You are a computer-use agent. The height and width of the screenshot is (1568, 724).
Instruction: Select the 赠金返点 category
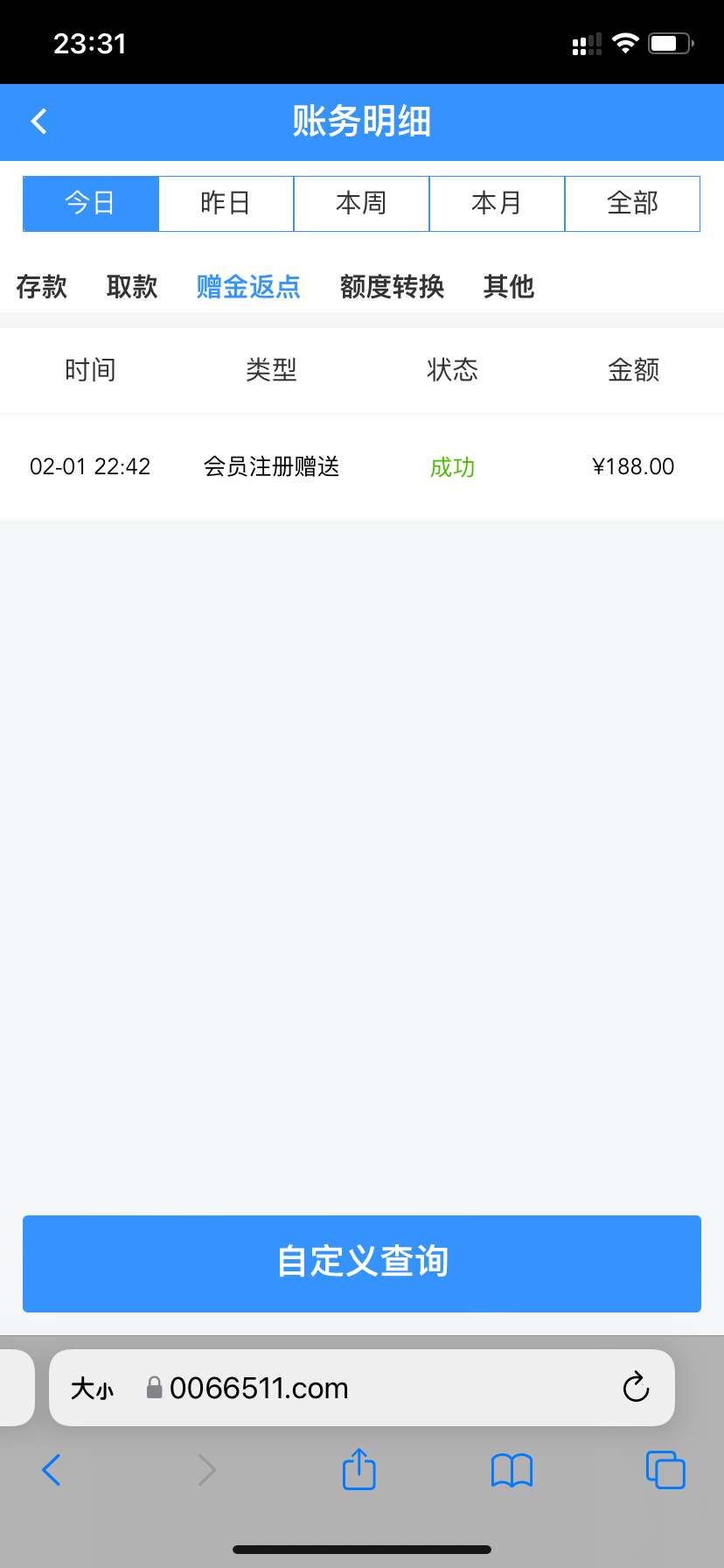[x=248, y=287]
